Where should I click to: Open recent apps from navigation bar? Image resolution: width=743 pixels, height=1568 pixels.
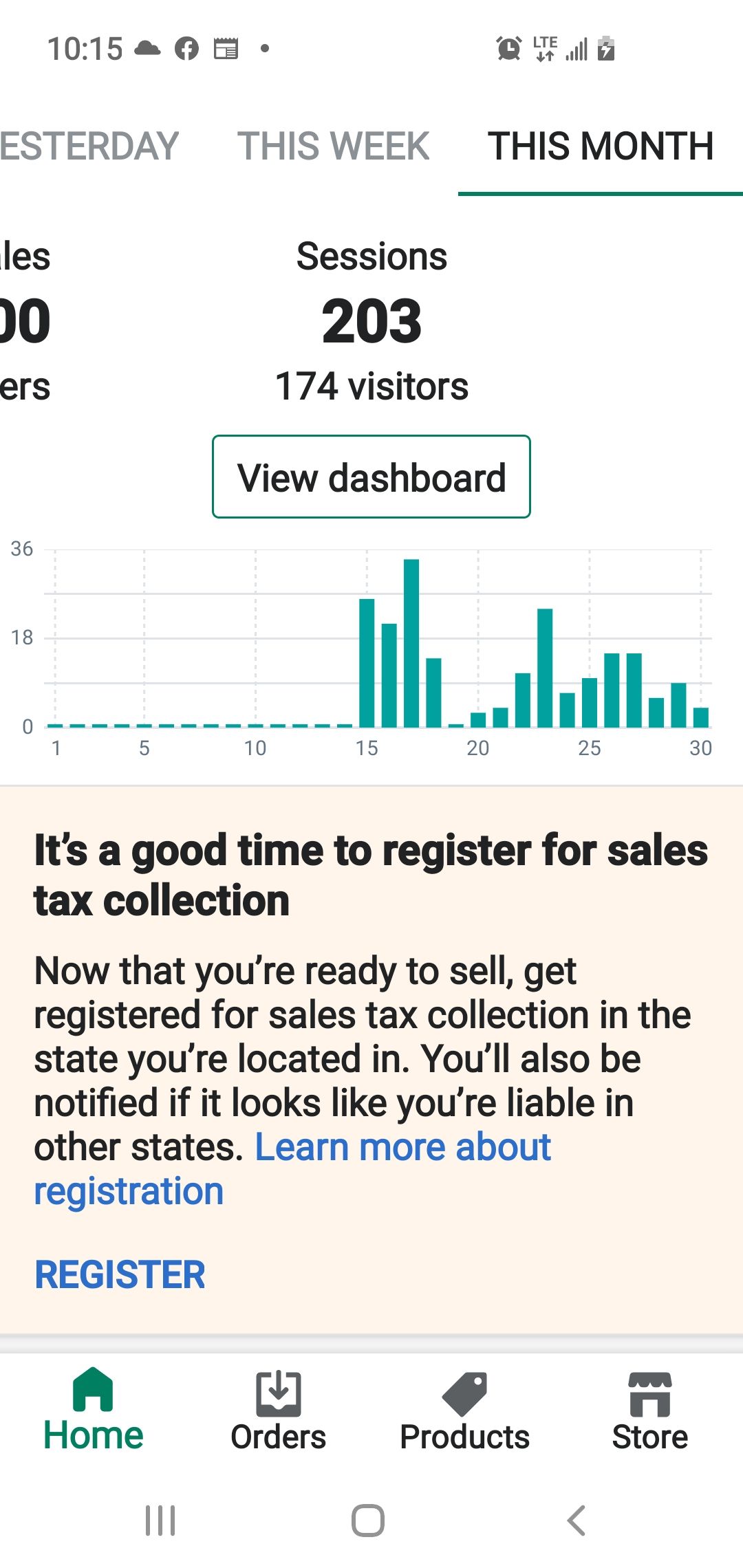click(160, 1520)
